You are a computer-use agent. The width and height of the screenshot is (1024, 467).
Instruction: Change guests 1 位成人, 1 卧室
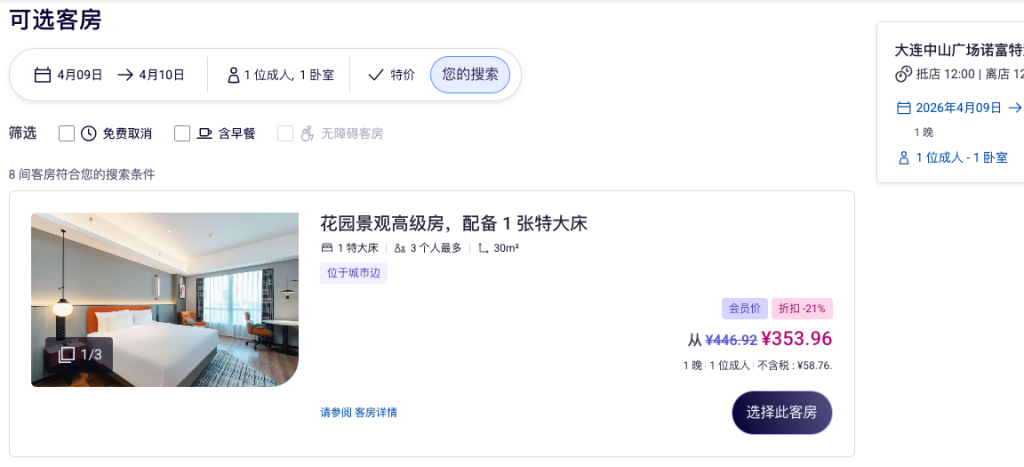click(280, 75)
